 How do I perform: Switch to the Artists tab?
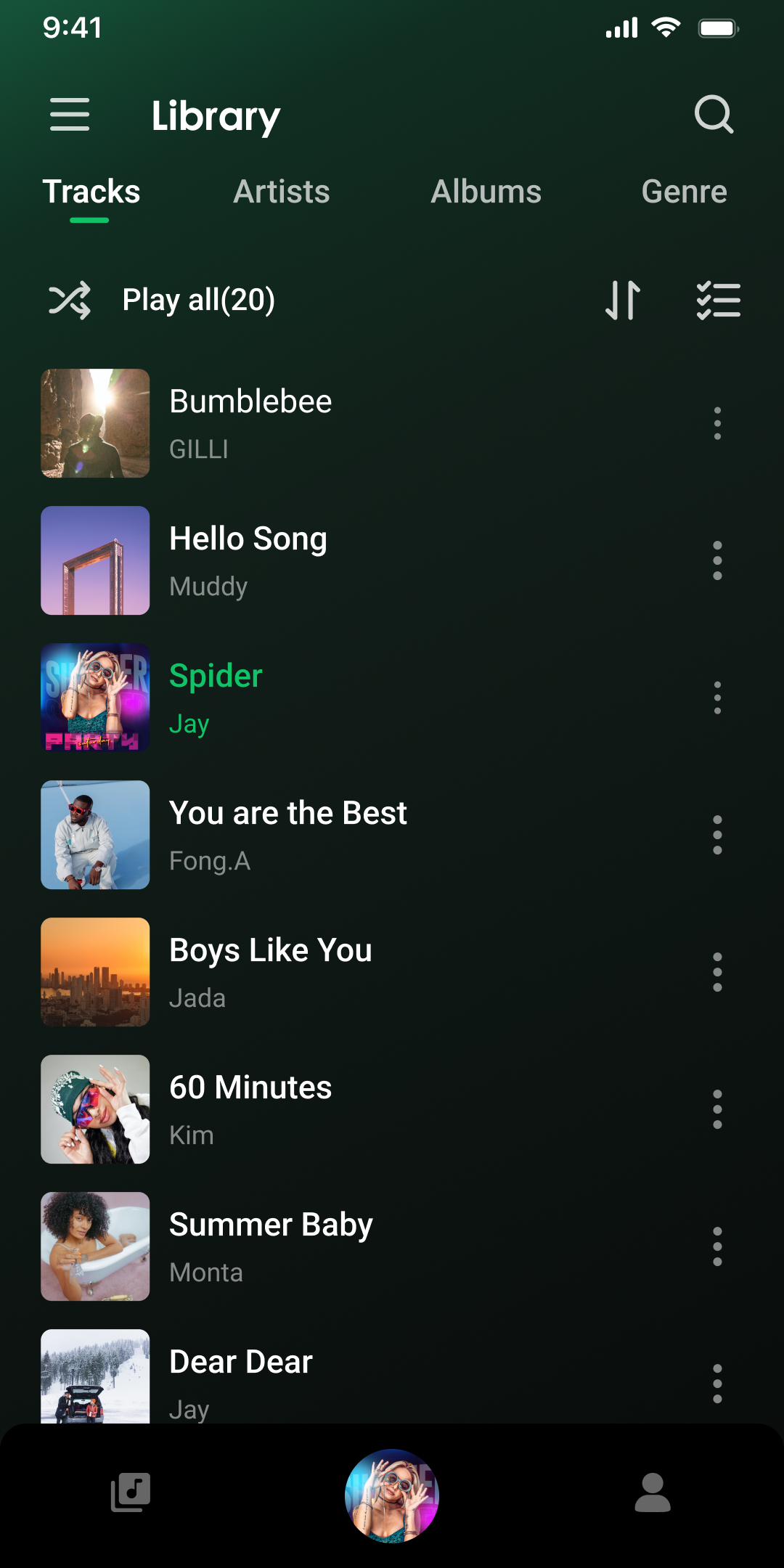pyautogui.click(x=282, y=192)
